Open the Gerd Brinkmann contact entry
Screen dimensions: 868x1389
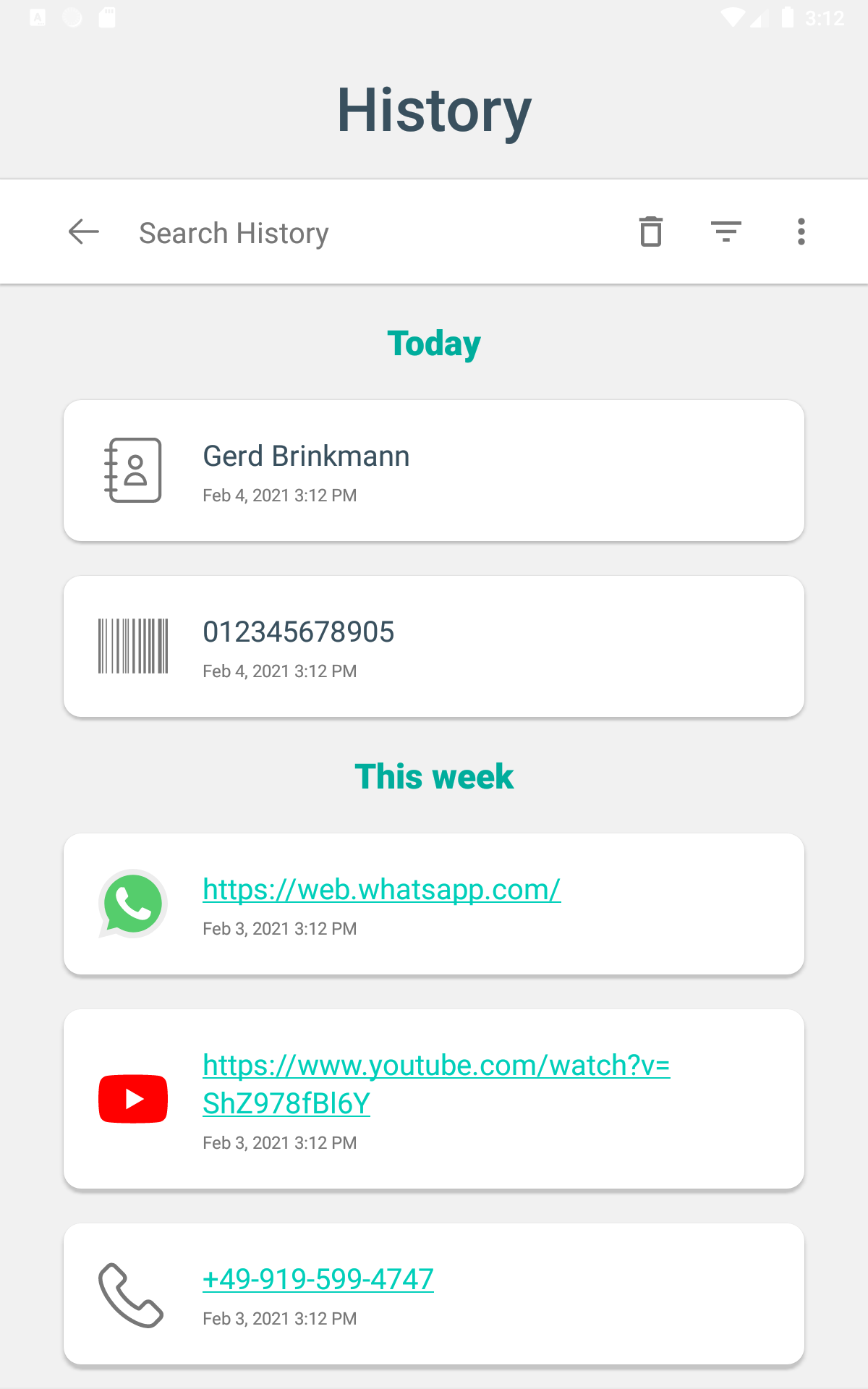434,470
